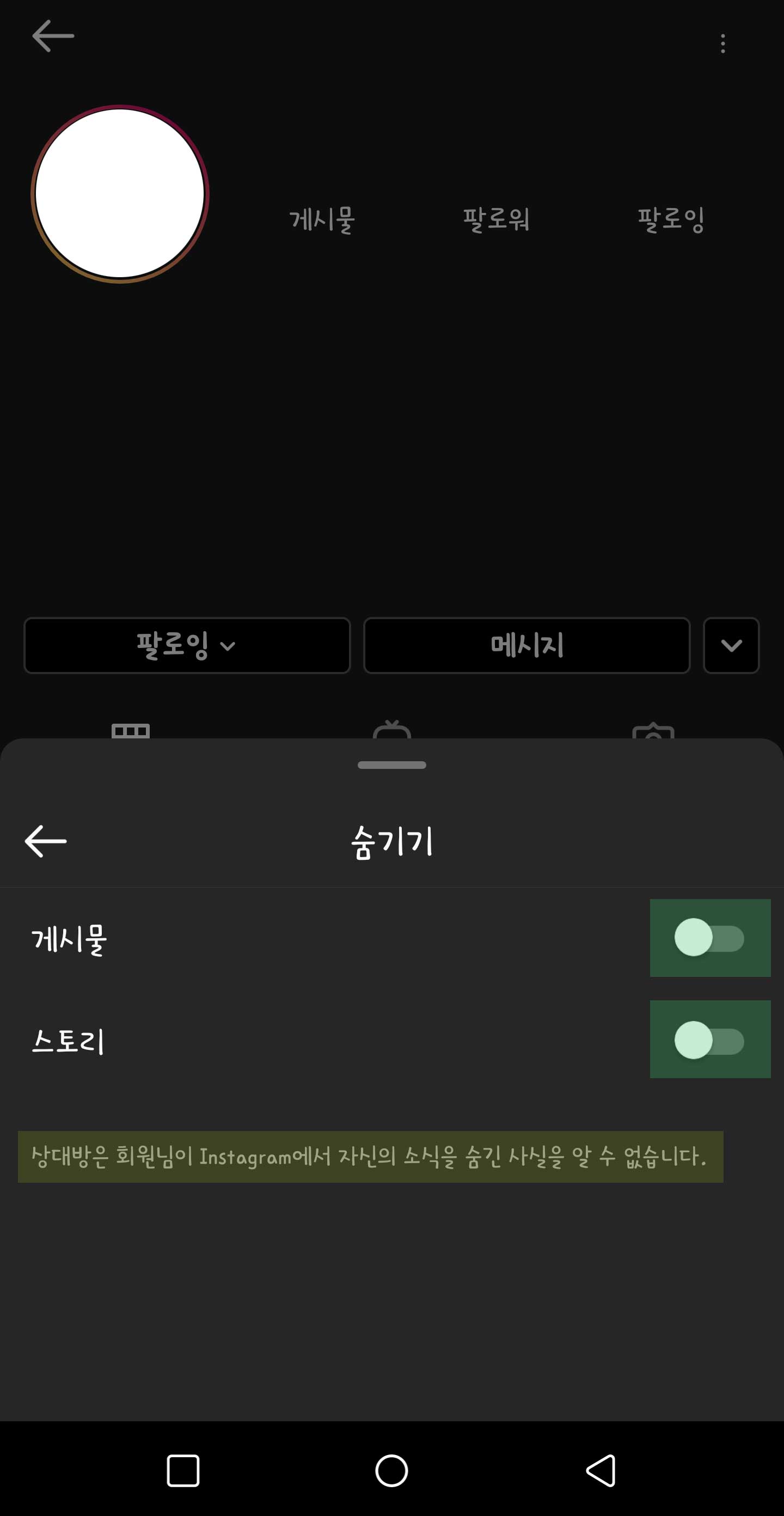
Task: Open recent apps
Action: [x=183, y=1471]
